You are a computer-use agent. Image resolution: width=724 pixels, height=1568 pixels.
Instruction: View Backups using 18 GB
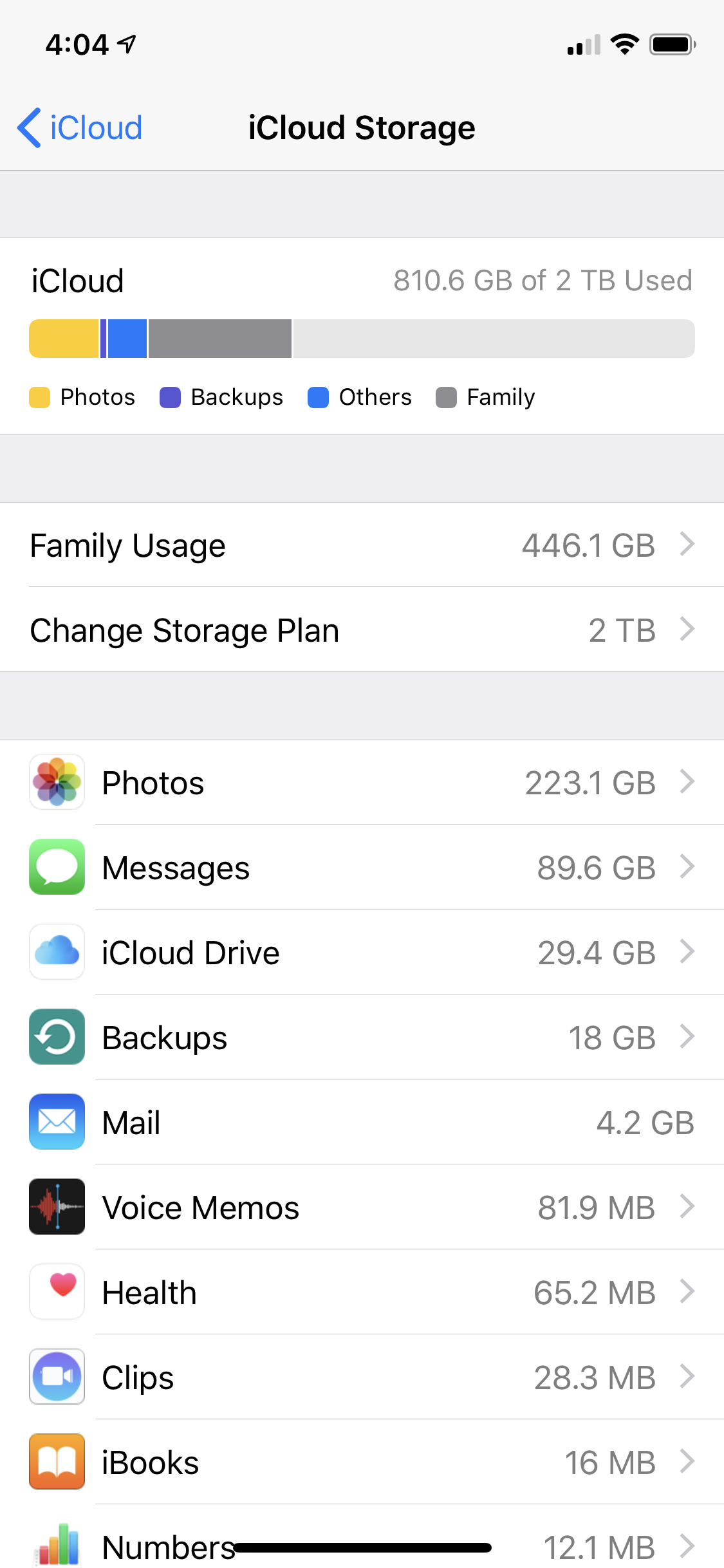[x=362, y=1038]
